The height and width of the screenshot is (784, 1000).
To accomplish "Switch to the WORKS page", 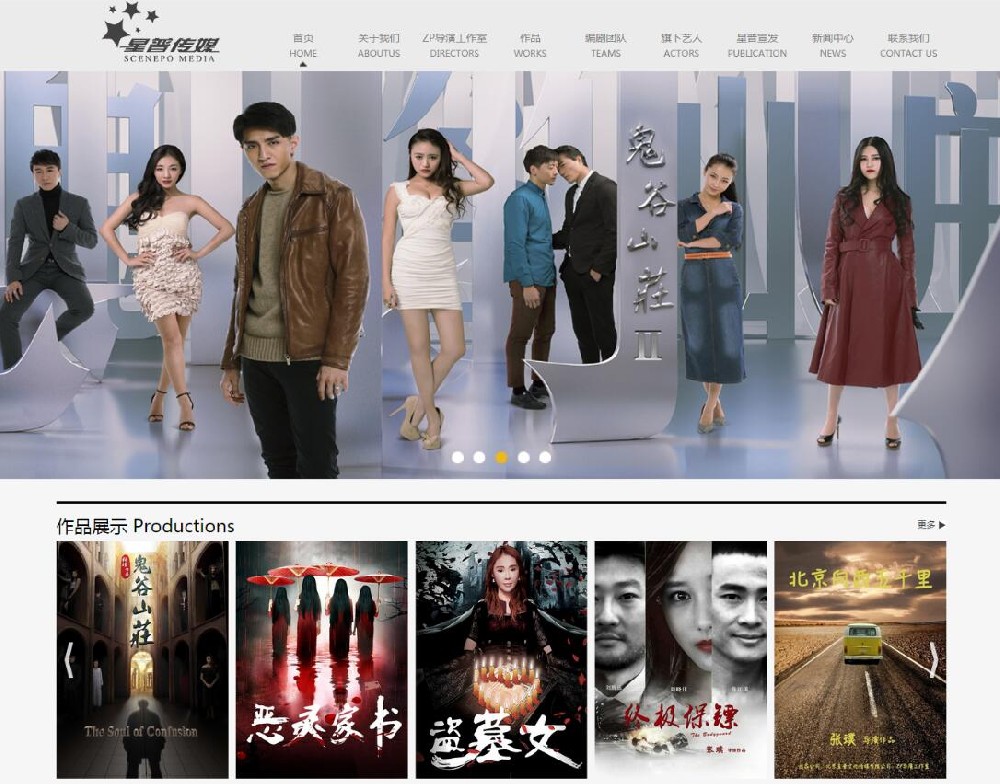I will point(530,46).
